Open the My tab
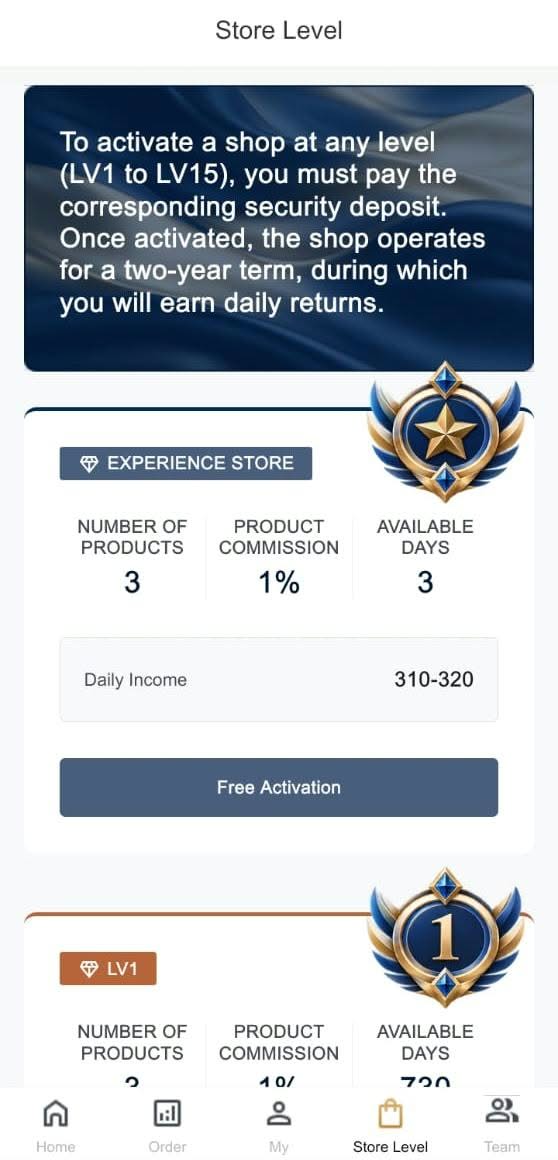558x1160 pixels. click(x=279, y=1124)
